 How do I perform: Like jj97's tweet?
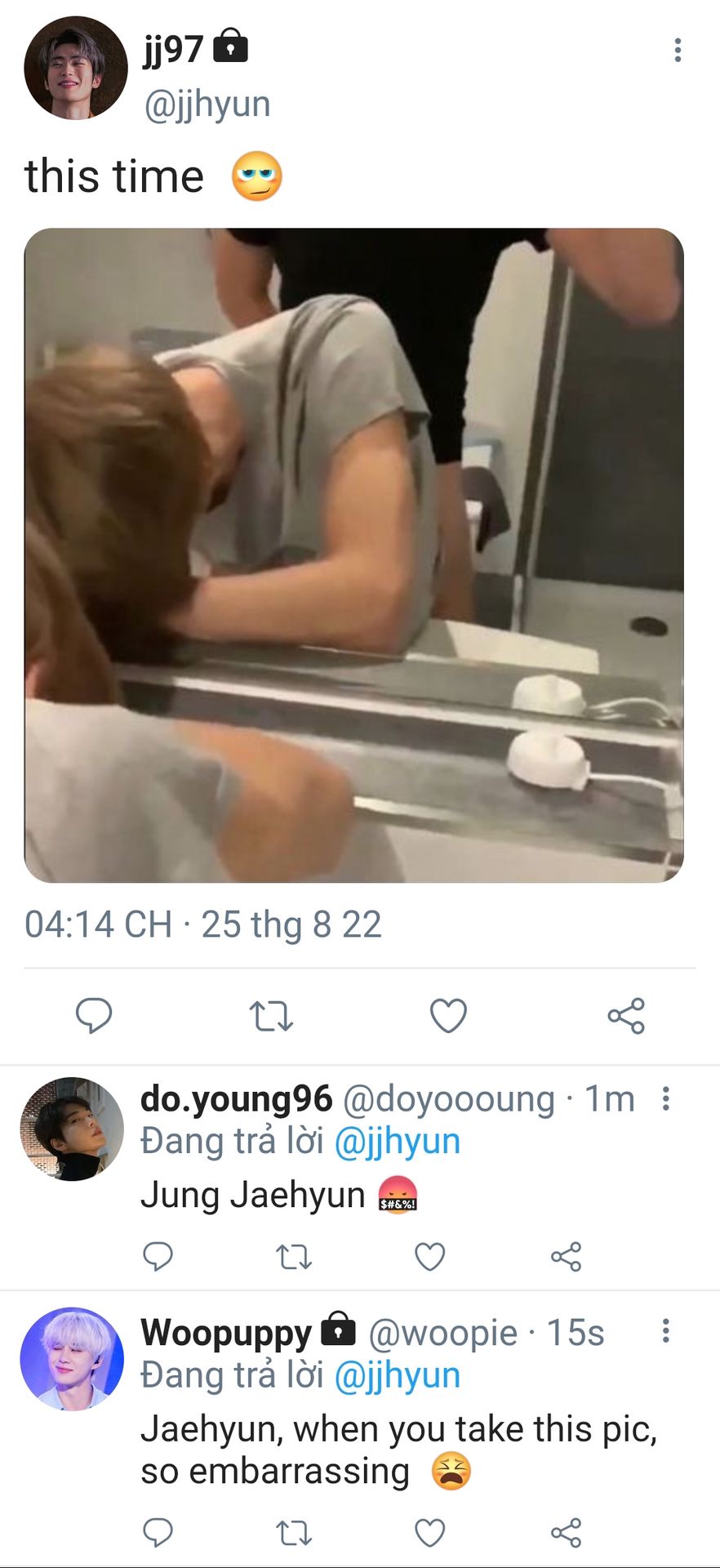point(448,1016)
